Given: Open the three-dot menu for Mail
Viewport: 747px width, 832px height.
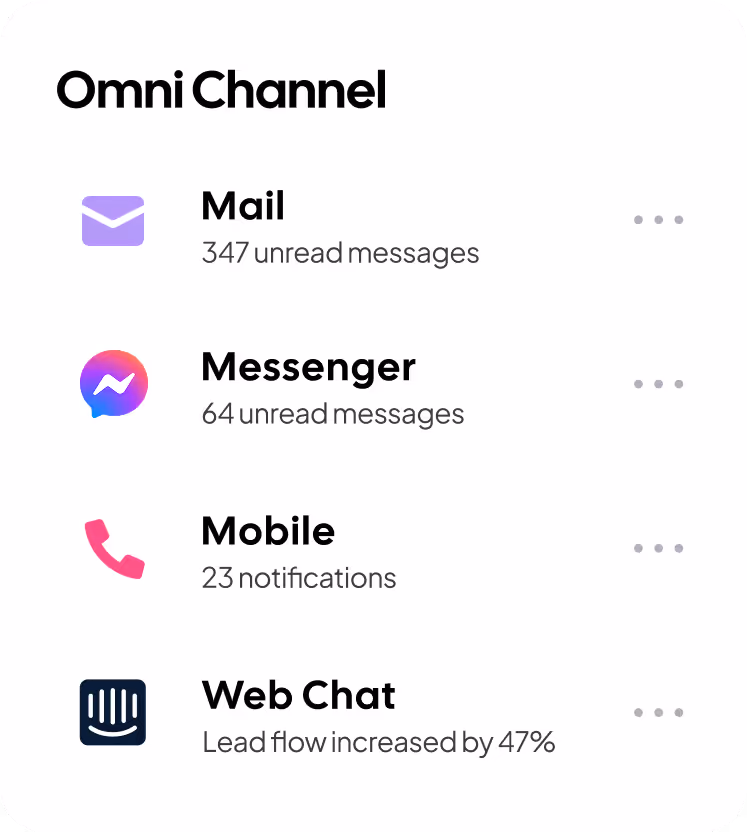Looking at the screenshot, I should point(658,220).
